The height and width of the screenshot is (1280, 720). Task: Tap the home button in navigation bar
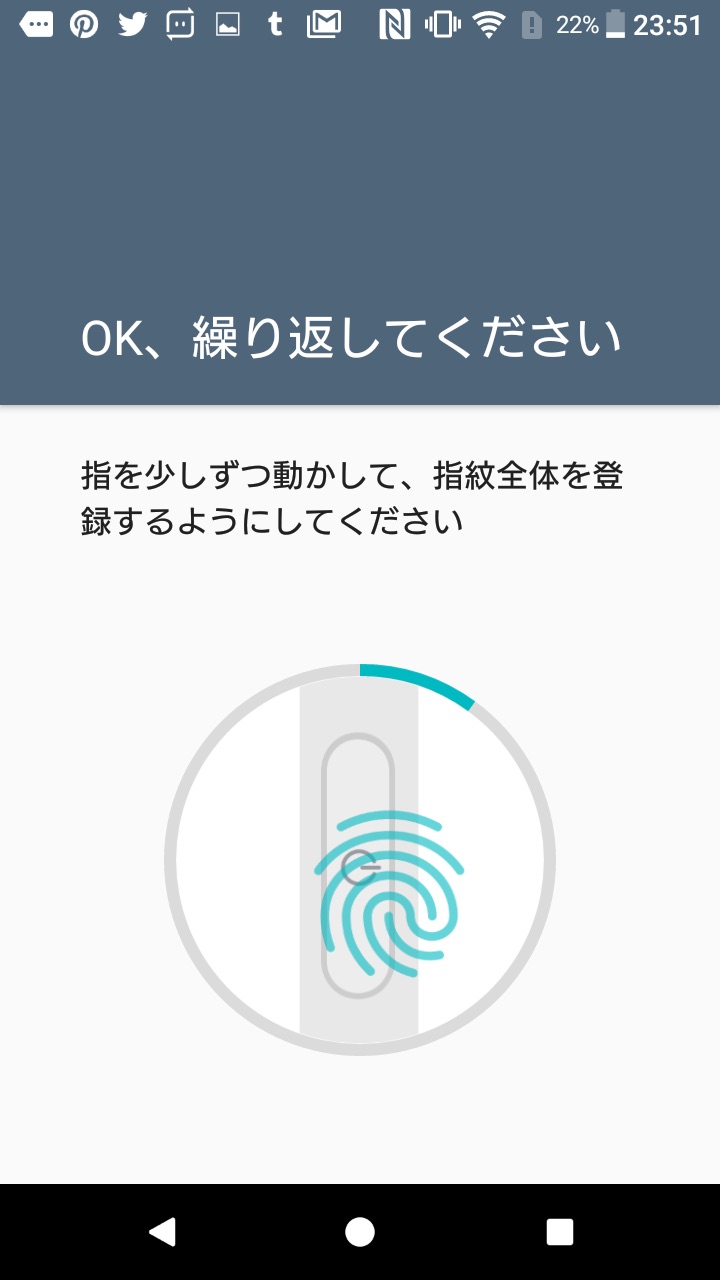[x=360, y=1232]
